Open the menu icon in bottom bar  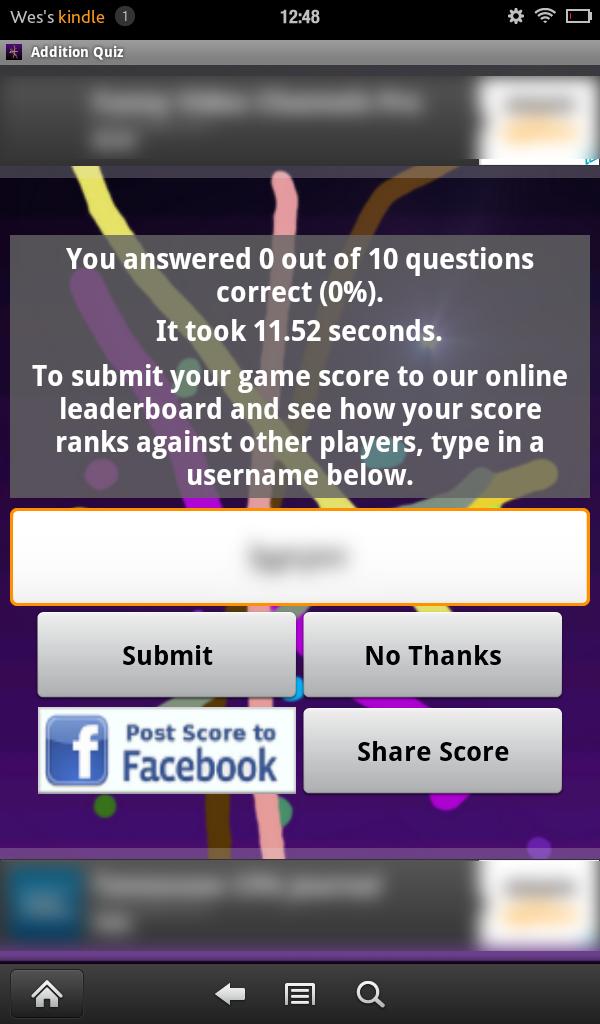[300, 994]
